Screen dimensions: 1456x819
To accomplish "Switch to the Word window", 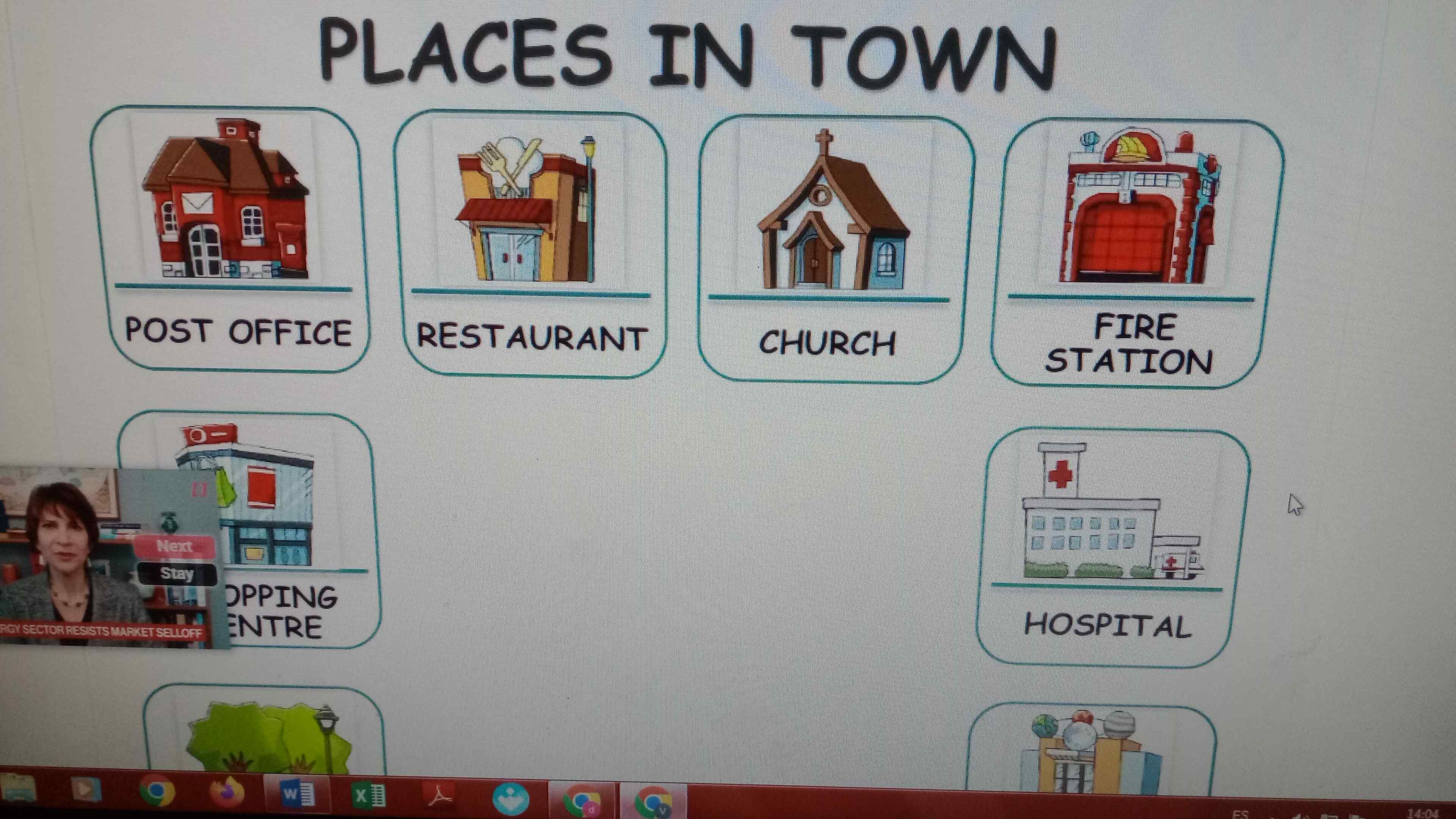I will 297,794.
